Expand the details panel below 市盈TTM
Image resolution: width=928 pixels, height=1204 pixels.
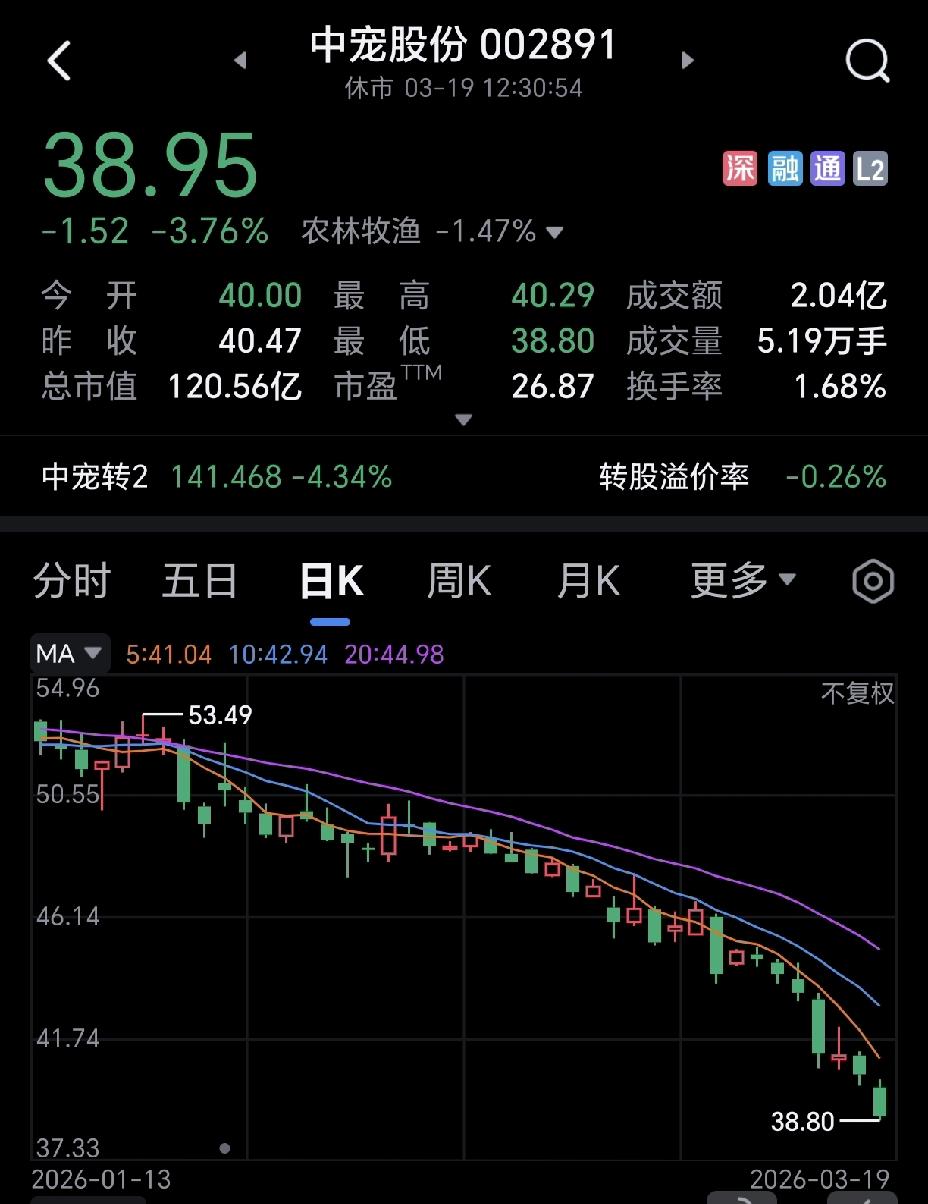click(463, 420)
